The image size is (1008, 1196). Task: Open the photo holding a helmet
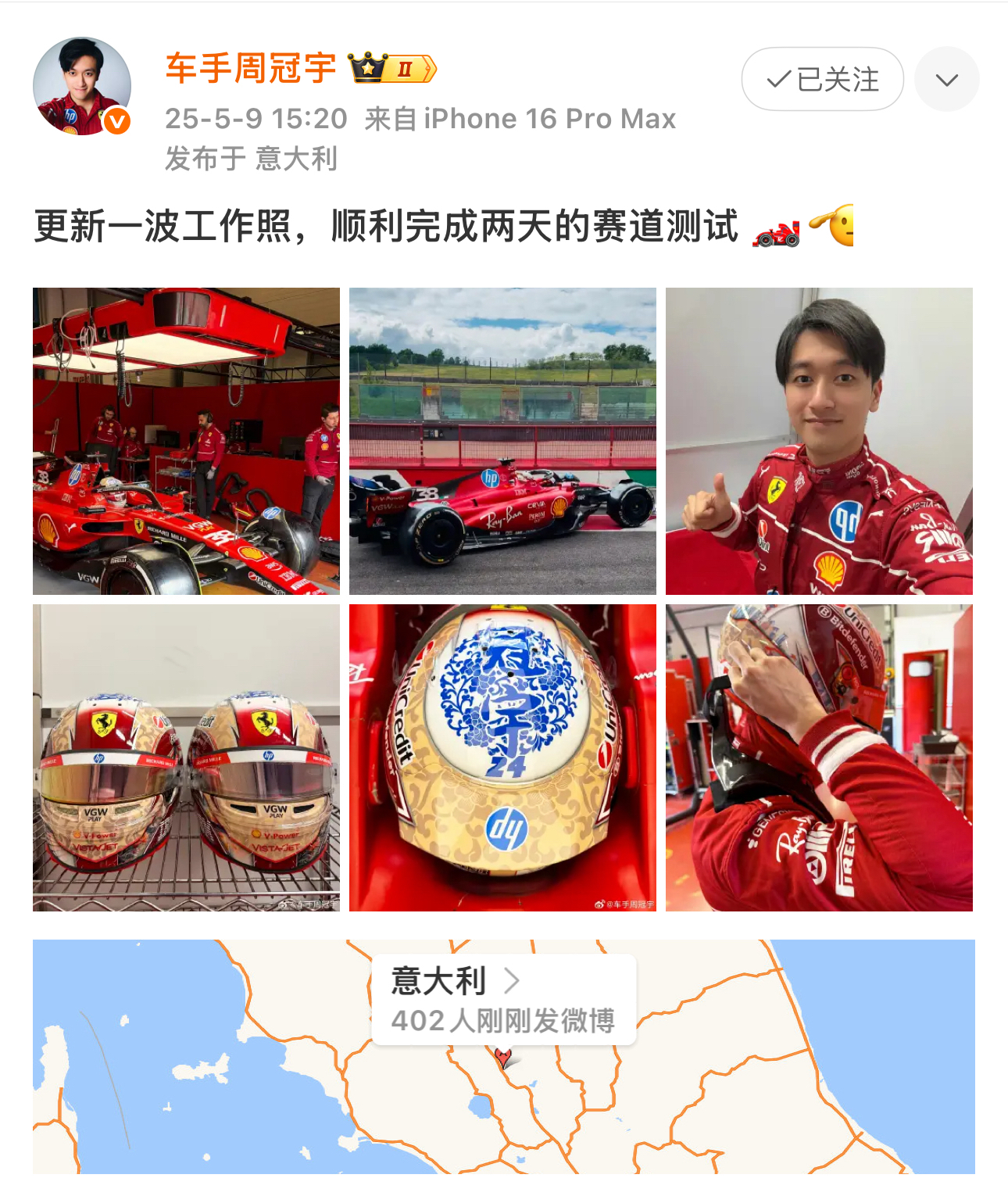coord(819,757)
